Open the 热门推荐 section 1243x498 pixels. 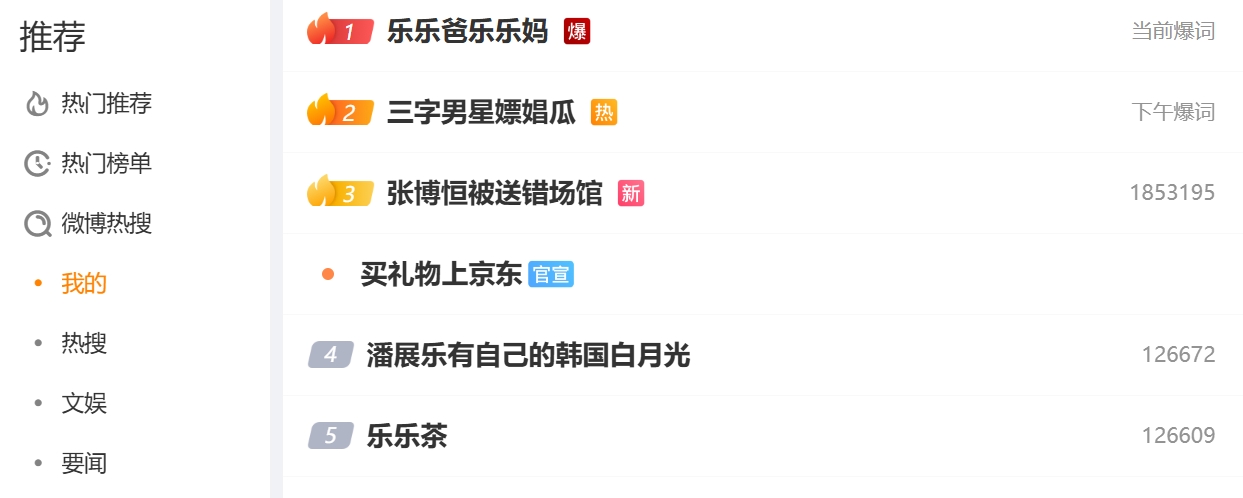(x=105, y=103)
